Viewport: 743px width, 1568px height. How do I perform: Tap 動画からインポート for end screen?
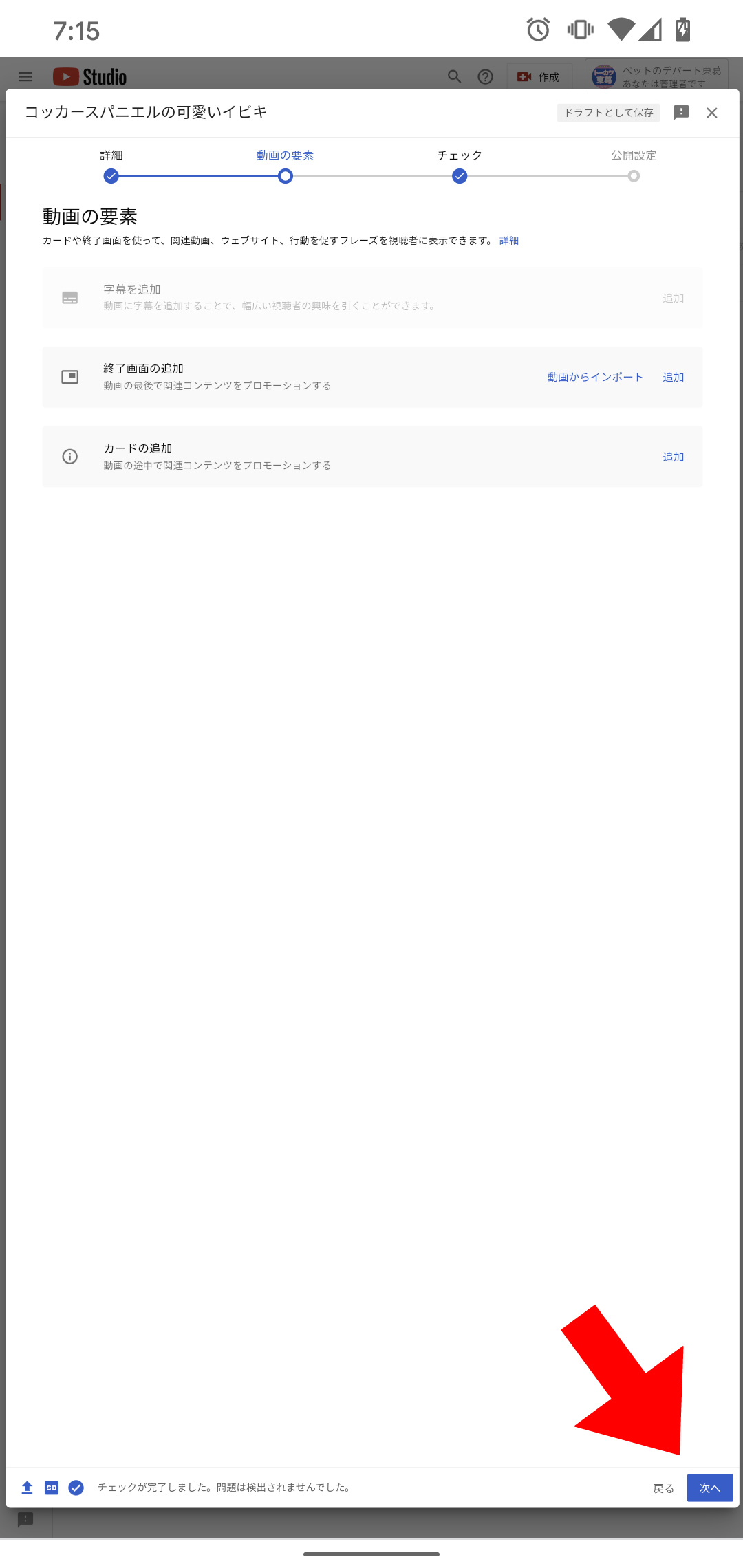595,377
